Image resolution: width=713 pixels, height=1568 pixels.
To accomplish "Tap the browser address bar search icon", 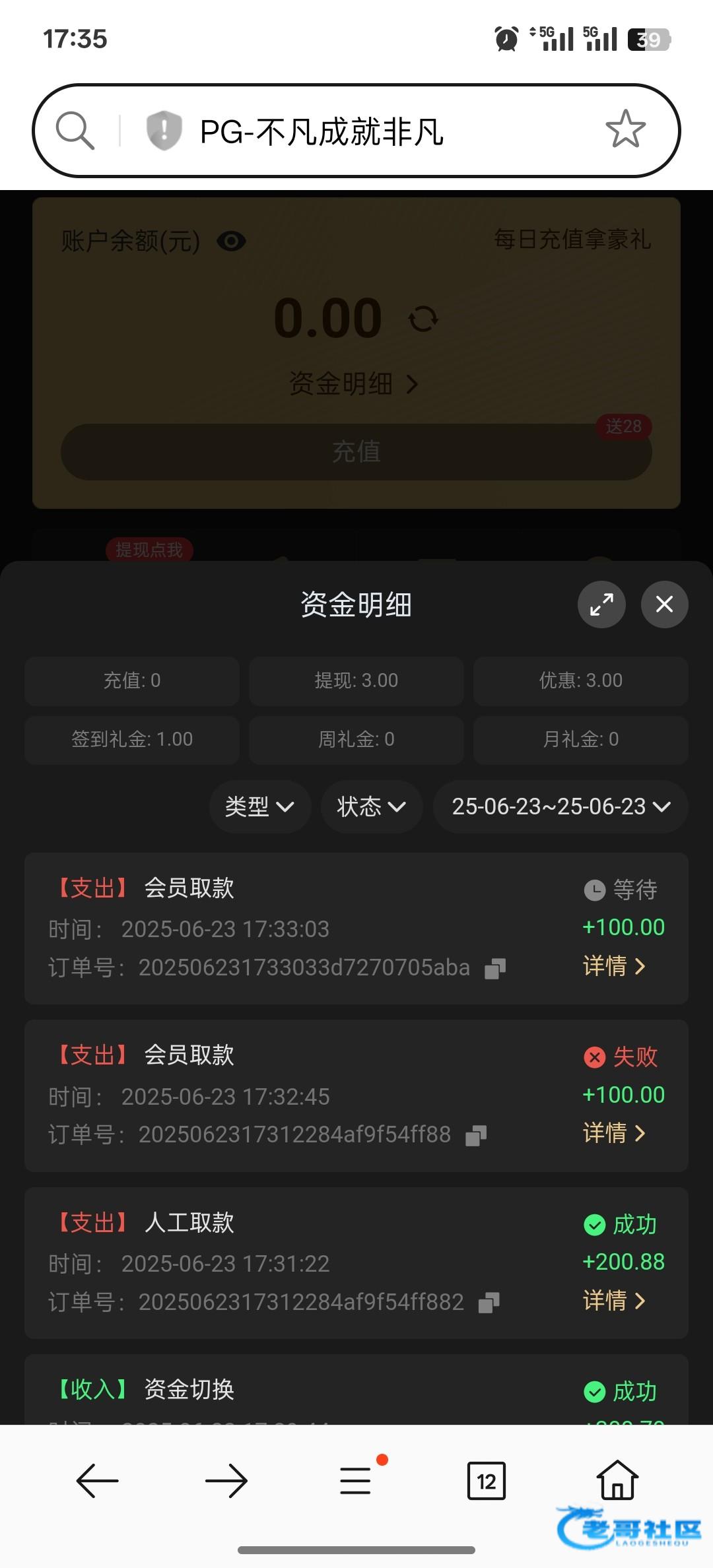I will click(75, 130).
